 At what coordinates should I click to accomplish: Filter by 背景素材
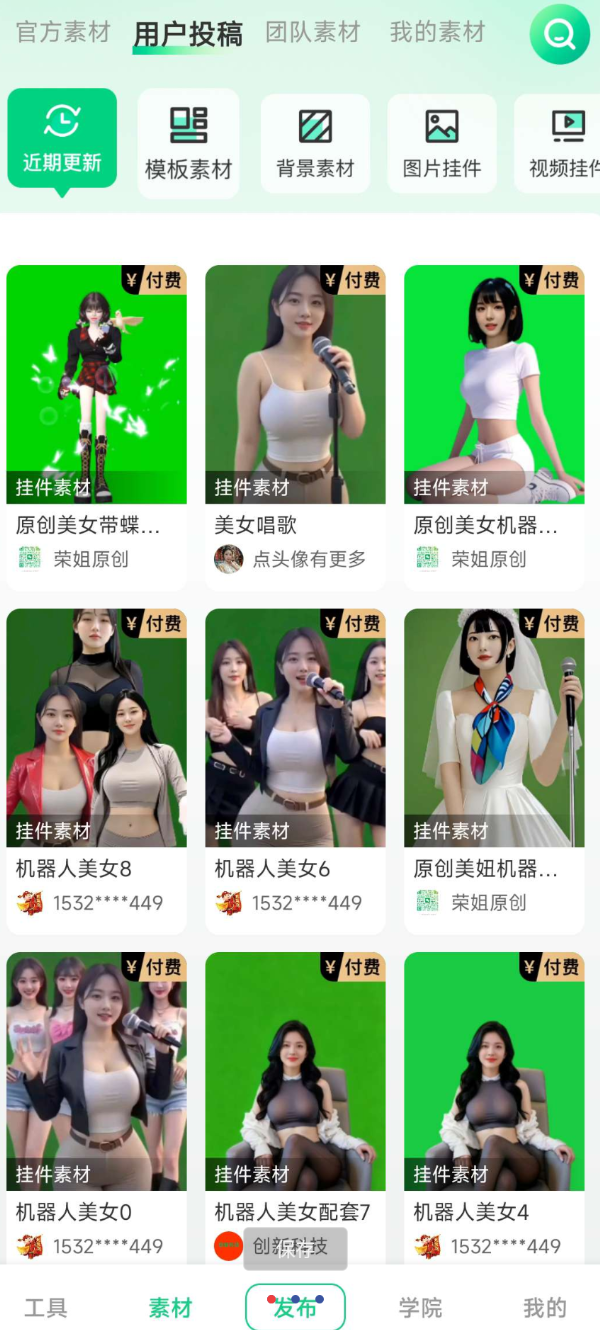pos(315,143)
